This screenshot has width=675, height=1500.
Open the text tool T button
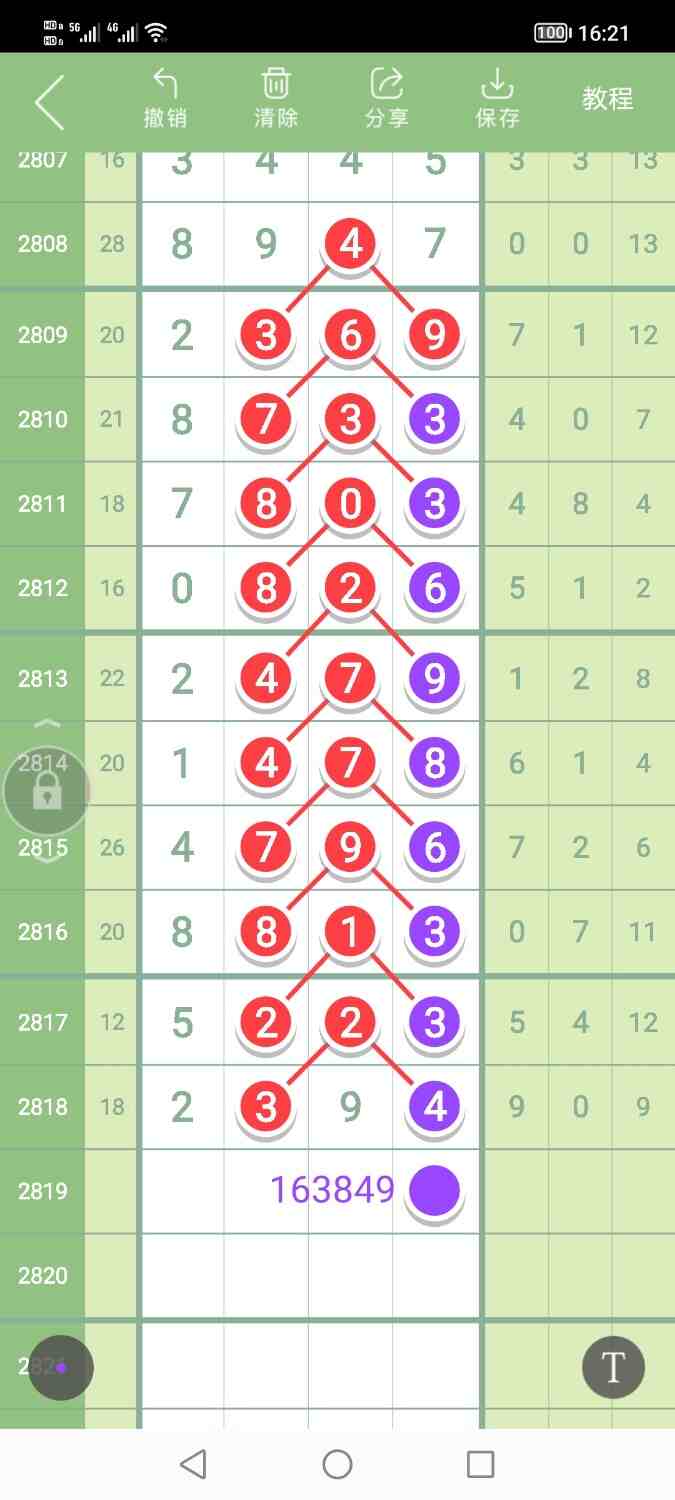(613, 1367)
